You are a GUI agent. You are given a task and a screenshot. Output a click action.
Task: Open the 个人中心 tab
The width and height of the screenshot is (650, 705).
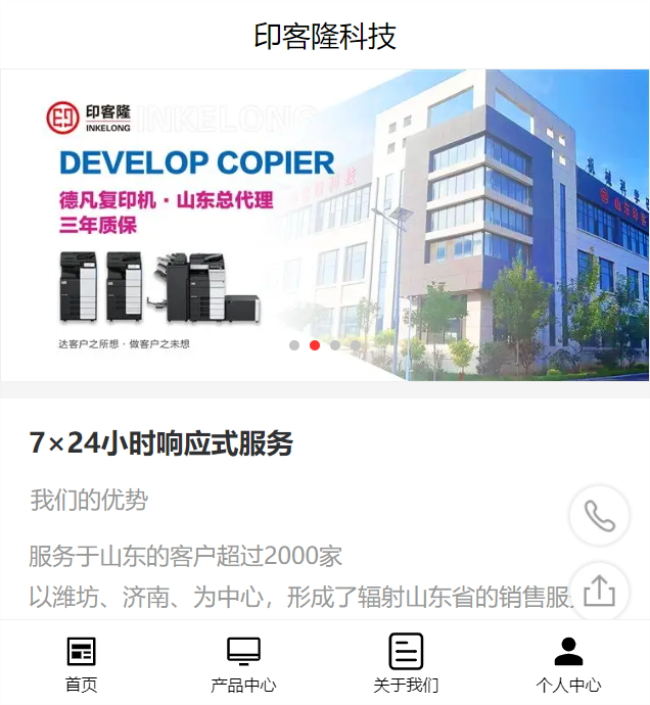tap(568, 664)
